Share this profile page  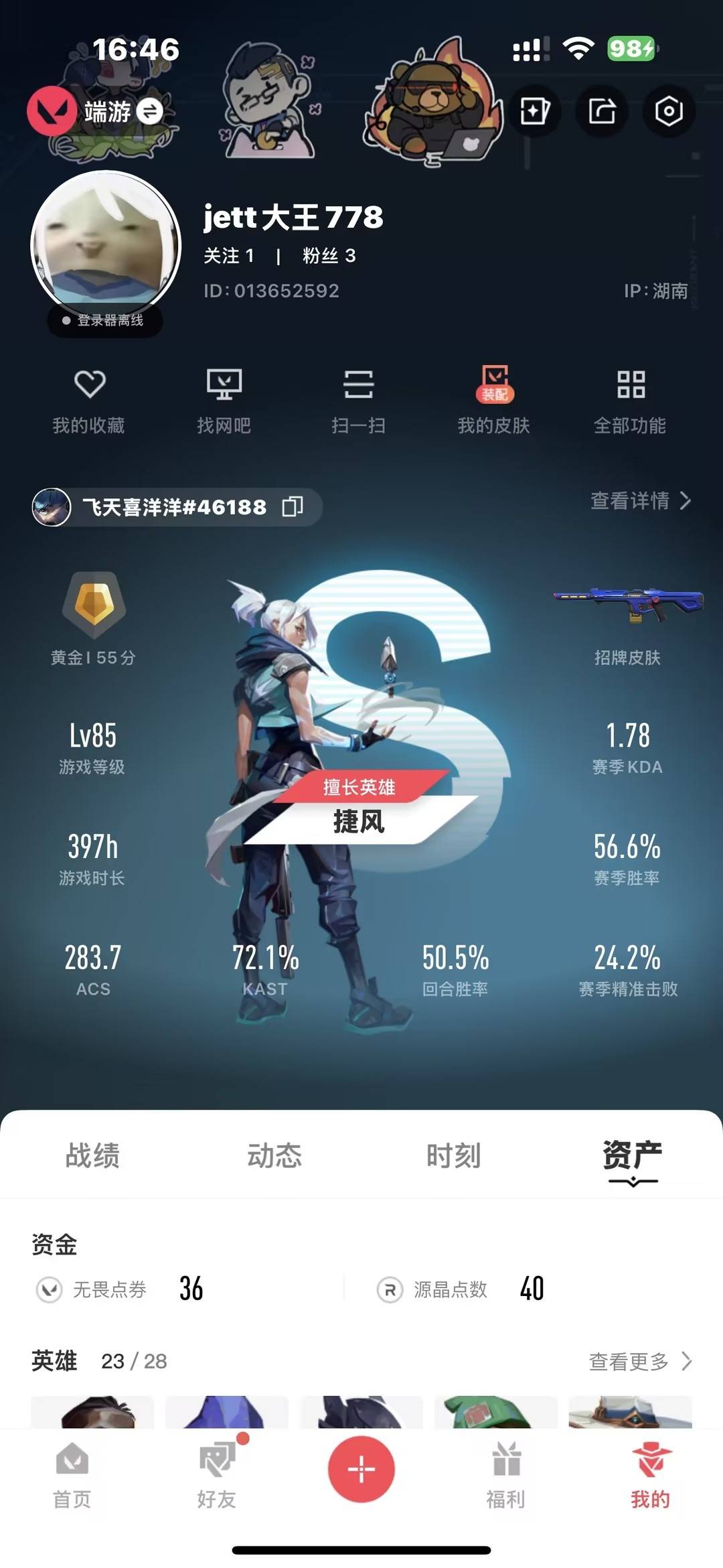pos(602,111)
